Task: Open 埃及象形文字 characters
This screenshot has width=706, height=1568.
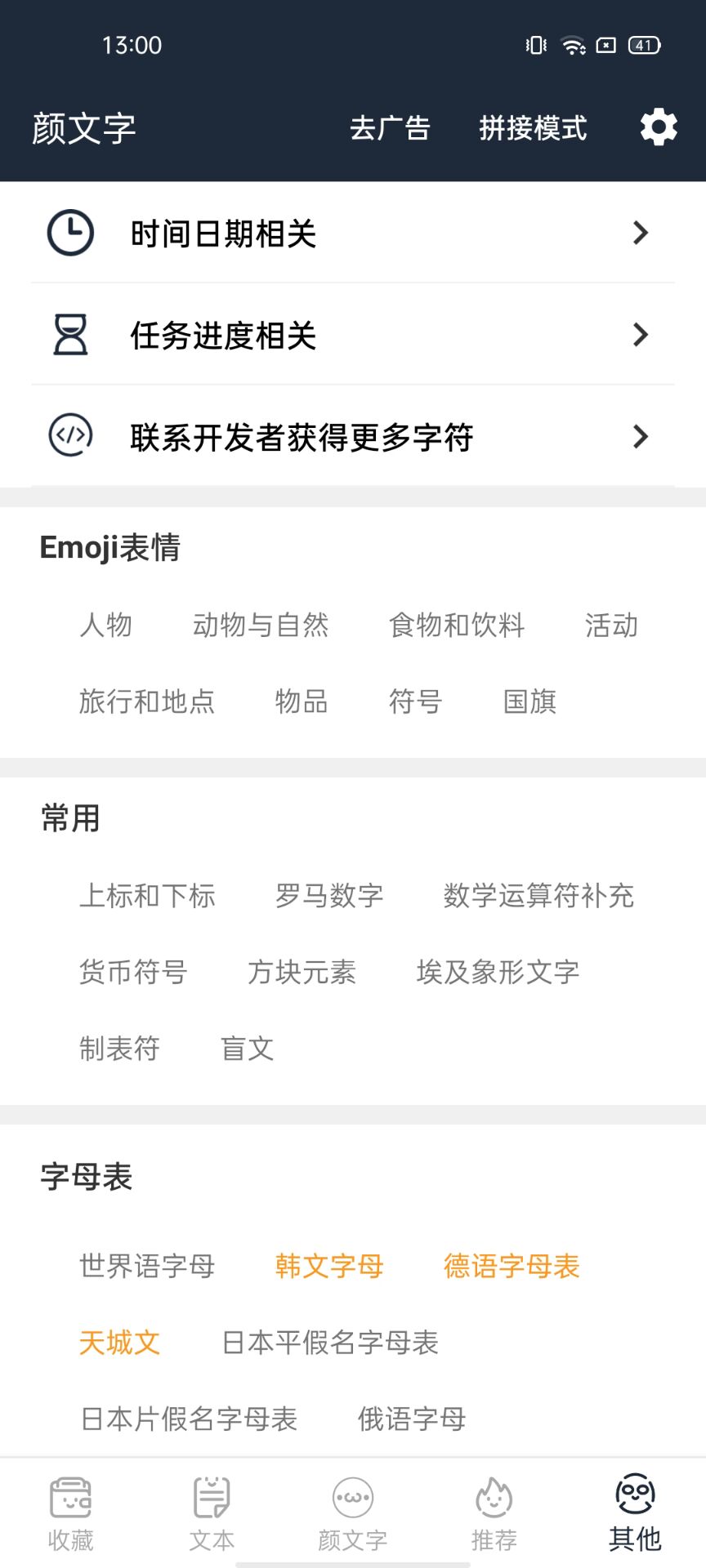Action: pyautogui.click(x=498, y=972)
